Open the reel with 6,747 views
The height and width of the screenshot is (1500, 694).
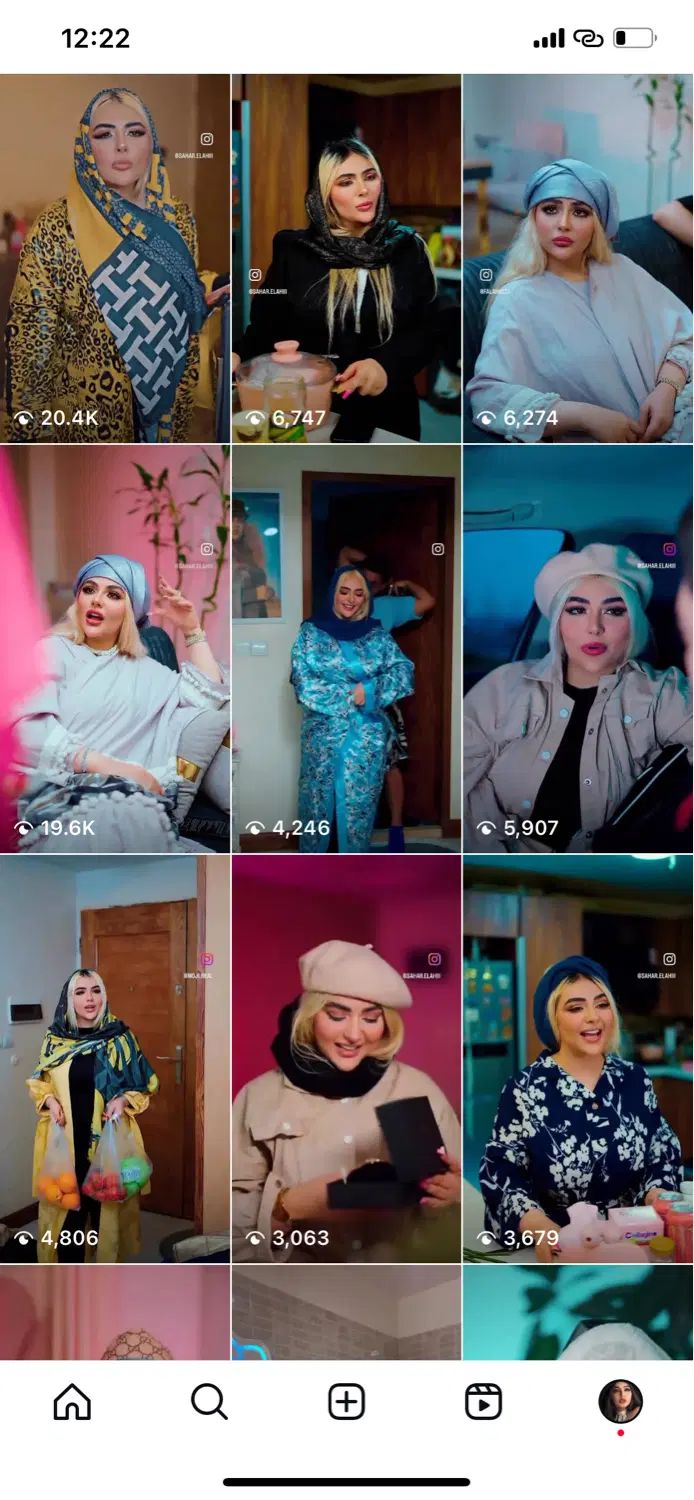coord(346,258)
